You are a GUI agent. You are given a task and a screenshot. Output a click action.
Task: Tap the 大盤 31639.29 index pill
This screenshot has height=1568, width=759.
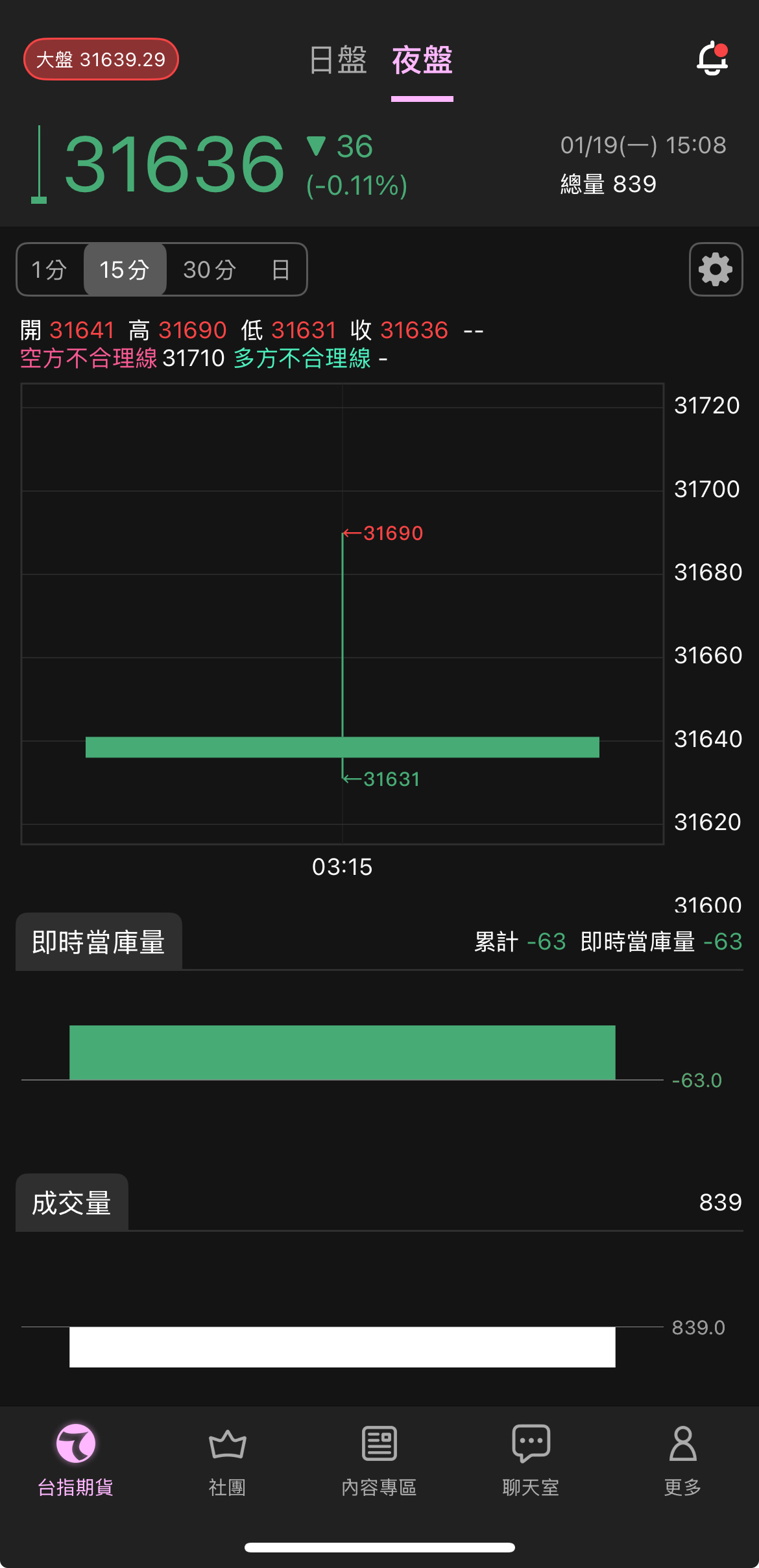coord(101,59)
